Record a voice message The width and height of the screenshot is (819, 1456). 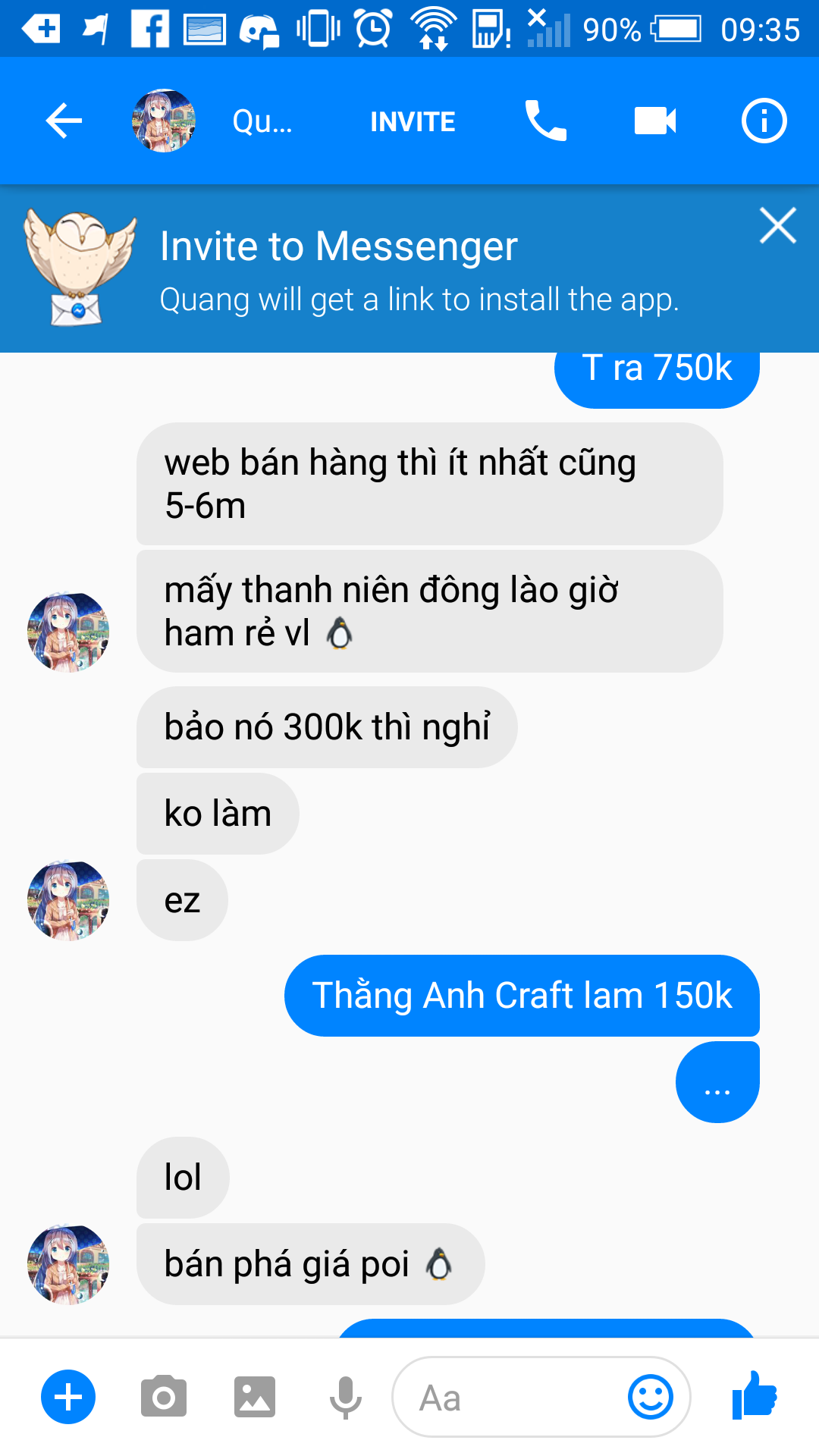pyautogui.click(x=345, y=1398)
